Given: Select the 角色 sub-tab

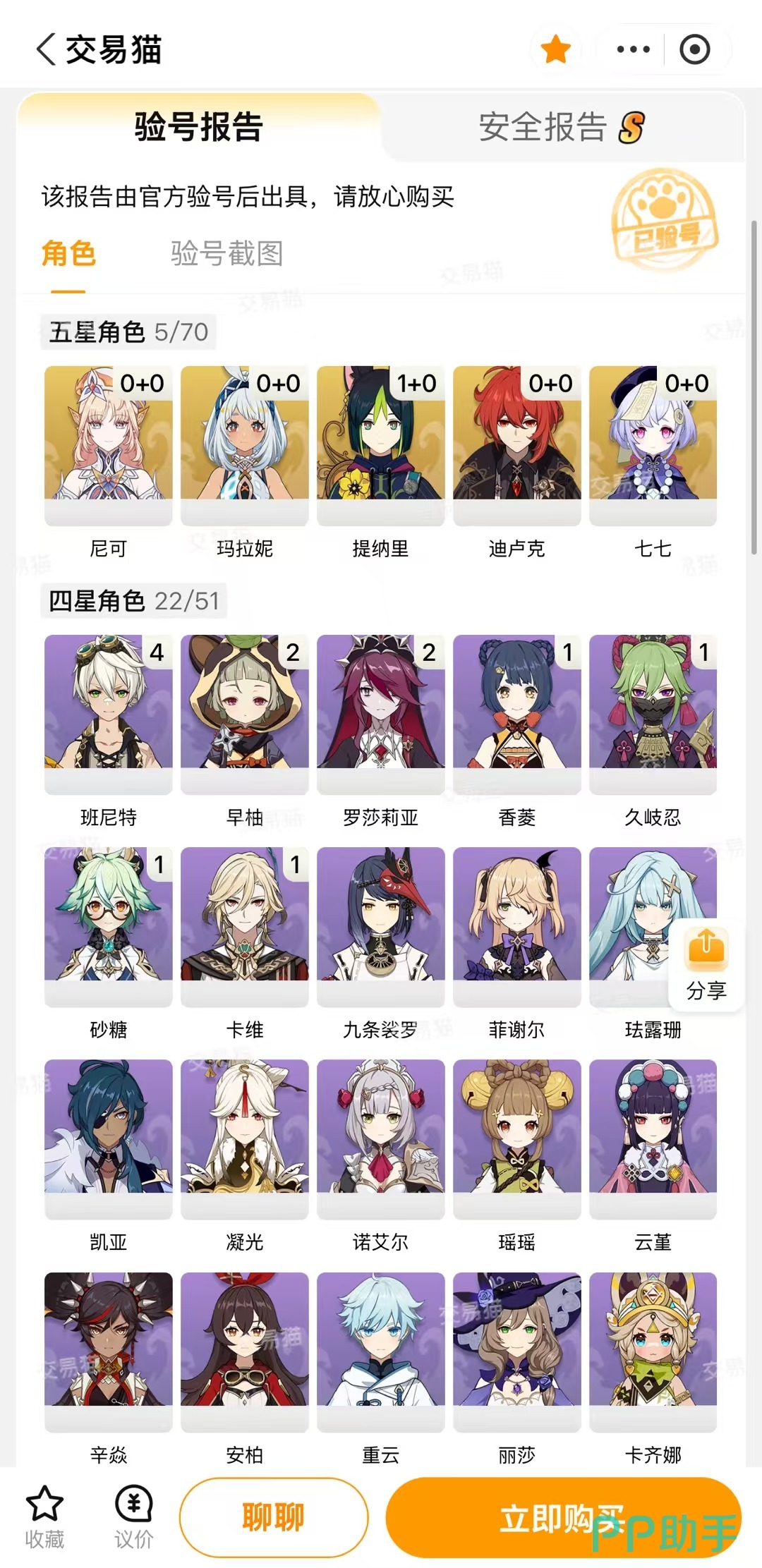Looking at the screenshot, I should pos(68,254).
